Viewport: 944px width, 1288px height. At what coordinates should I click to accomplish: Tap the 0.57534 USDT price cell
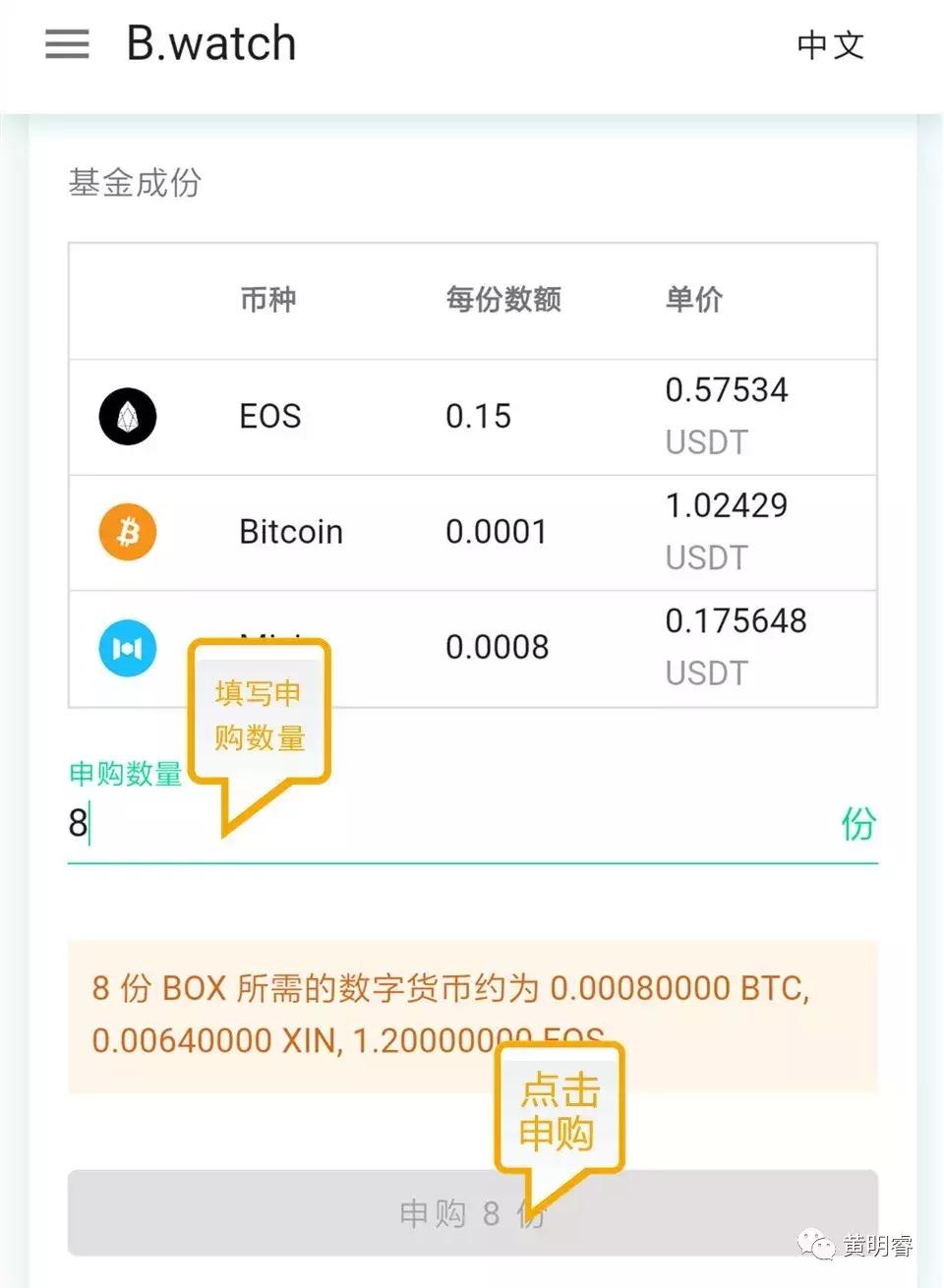coord(727,416)
